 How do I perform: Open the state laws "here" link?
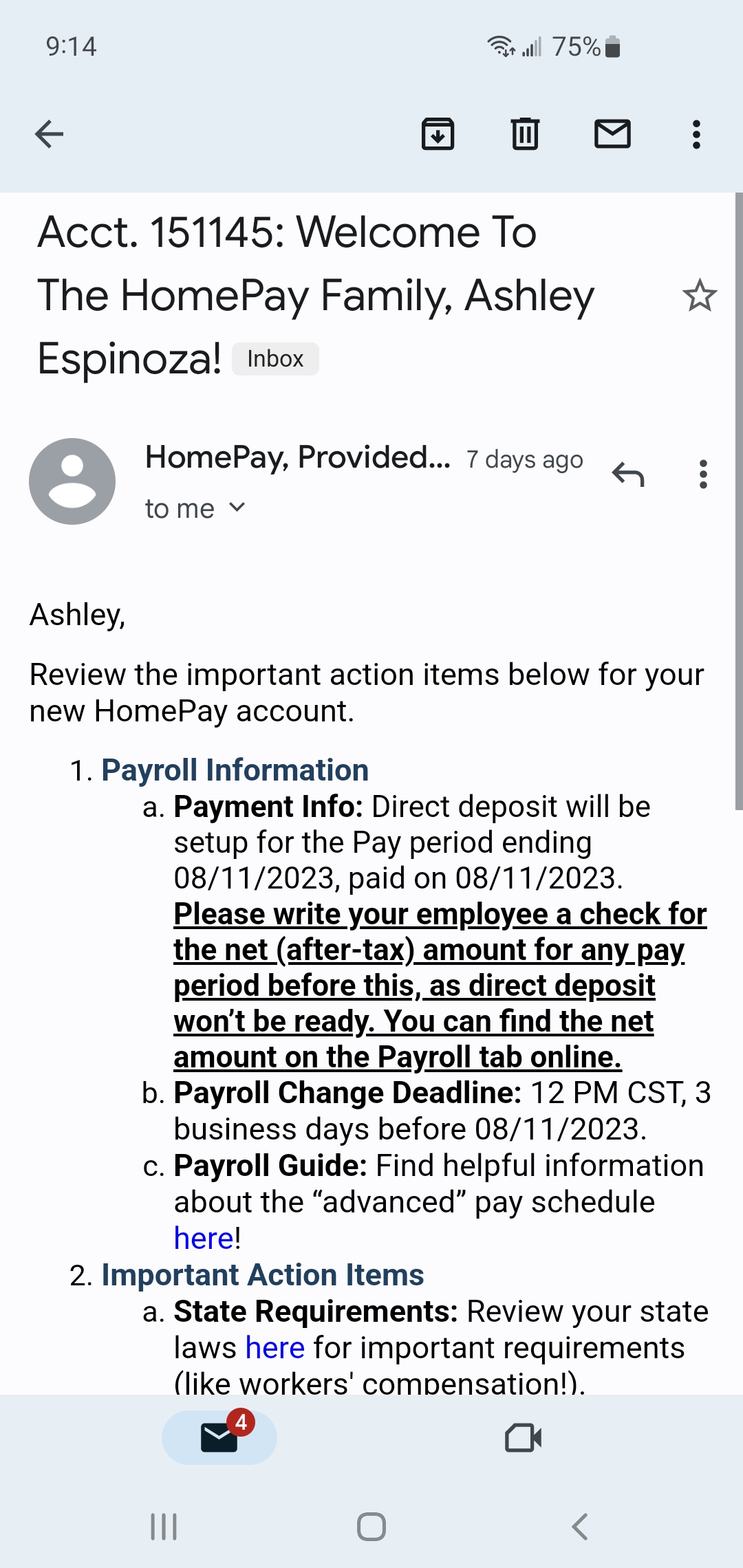pos(274,1348)
